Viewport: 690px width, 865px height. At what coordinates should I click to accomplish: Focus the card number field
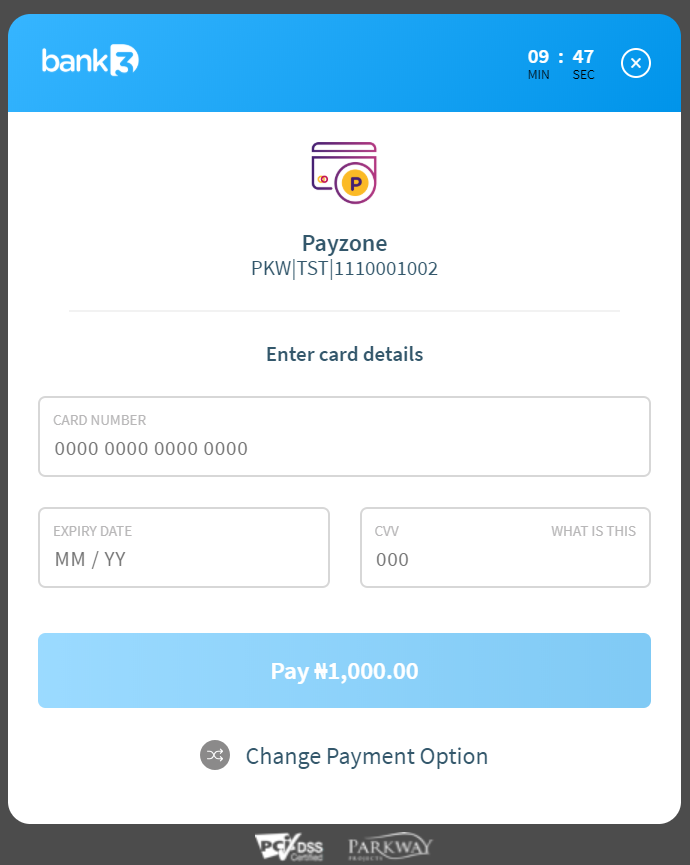344,448
